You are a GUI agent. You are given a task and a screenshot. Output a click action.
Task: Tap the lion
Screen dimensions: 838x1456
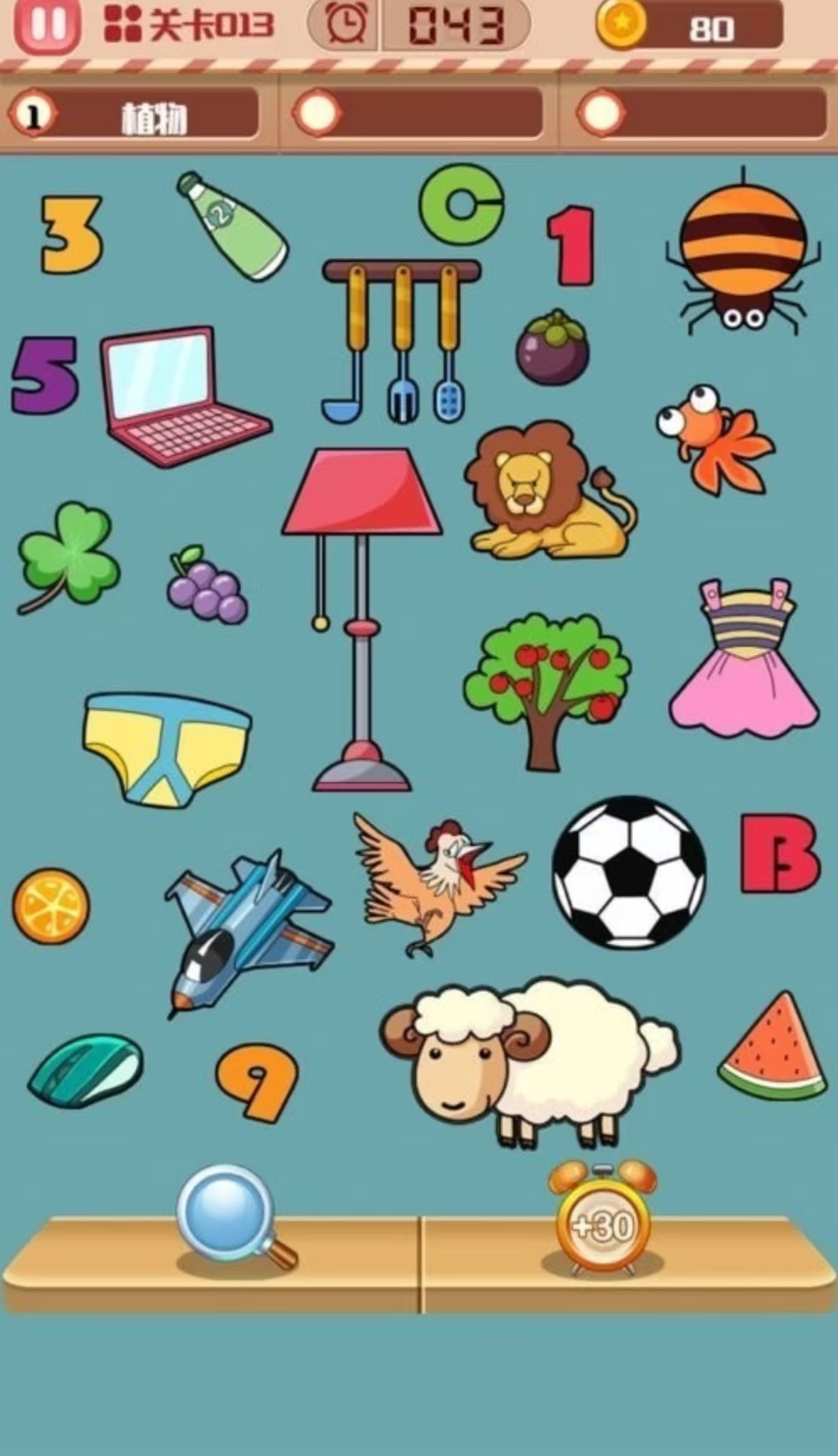(541, 494)
